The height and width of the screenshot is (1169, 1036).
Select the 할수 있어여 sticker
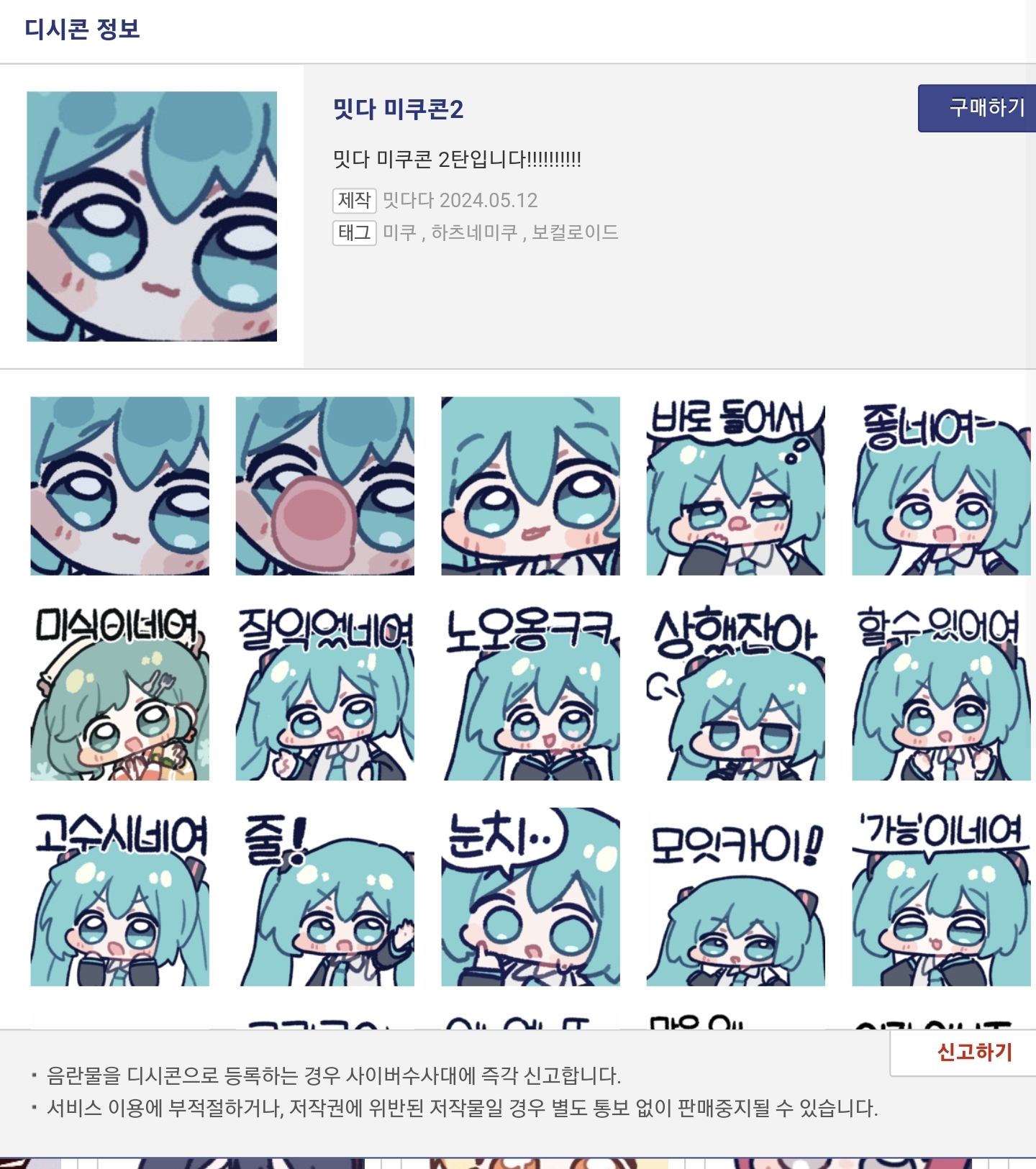[x=941, y=692]
